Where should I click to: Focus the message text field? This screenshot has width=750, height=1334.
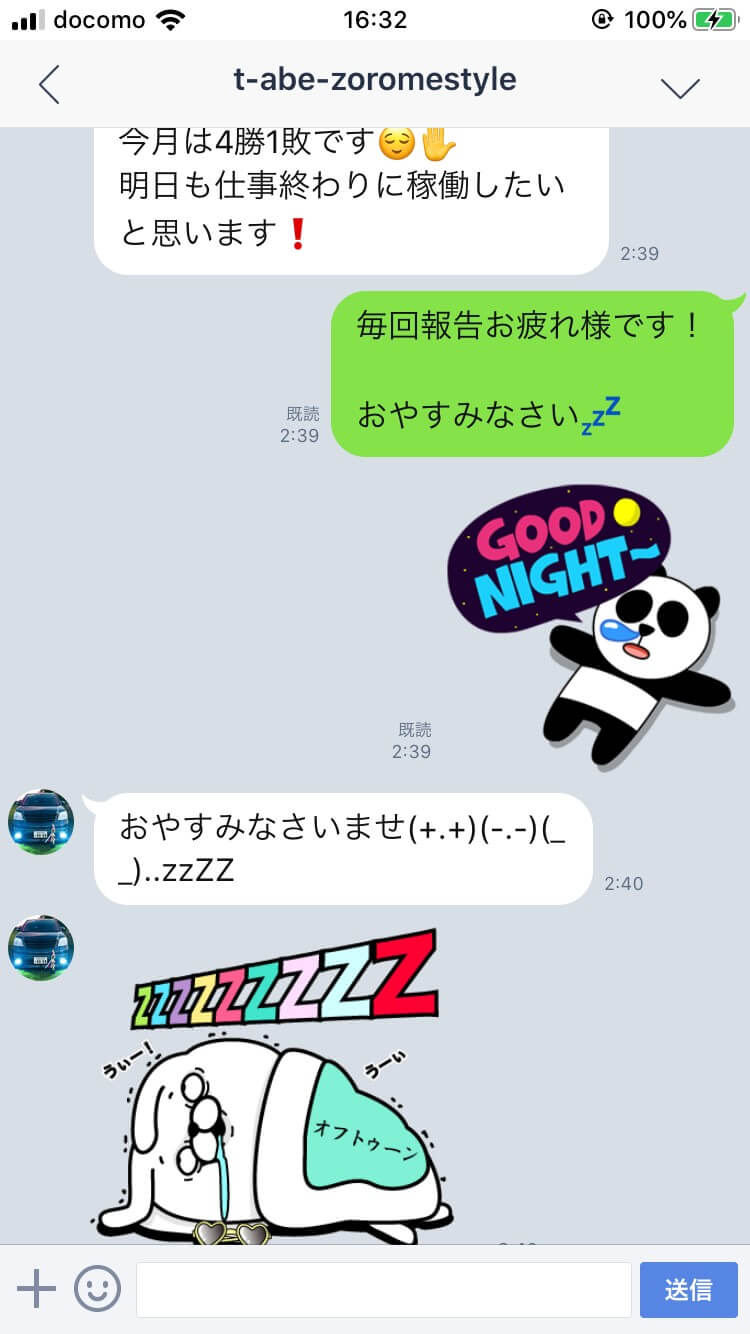coord(383,1289)
